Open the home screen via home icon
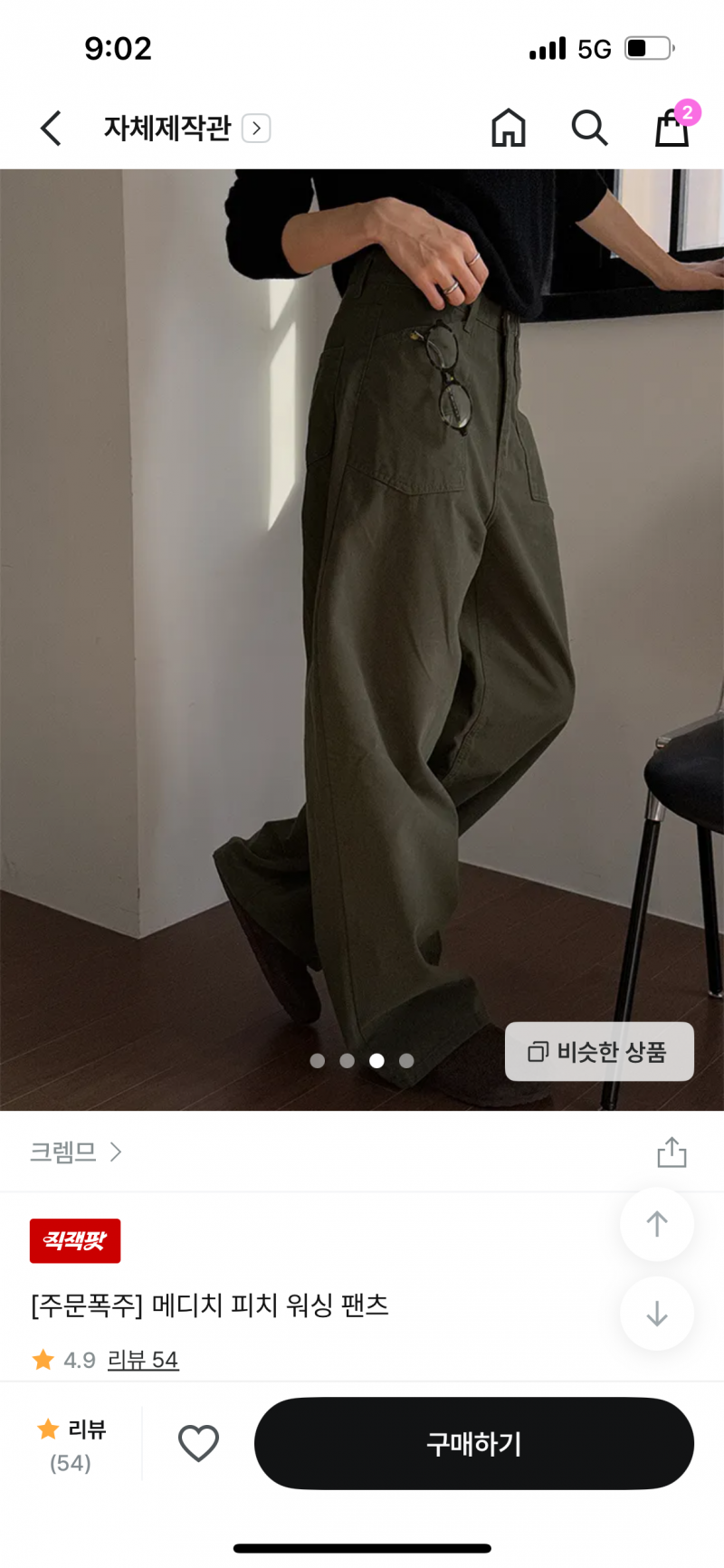 tap(508, 129)
